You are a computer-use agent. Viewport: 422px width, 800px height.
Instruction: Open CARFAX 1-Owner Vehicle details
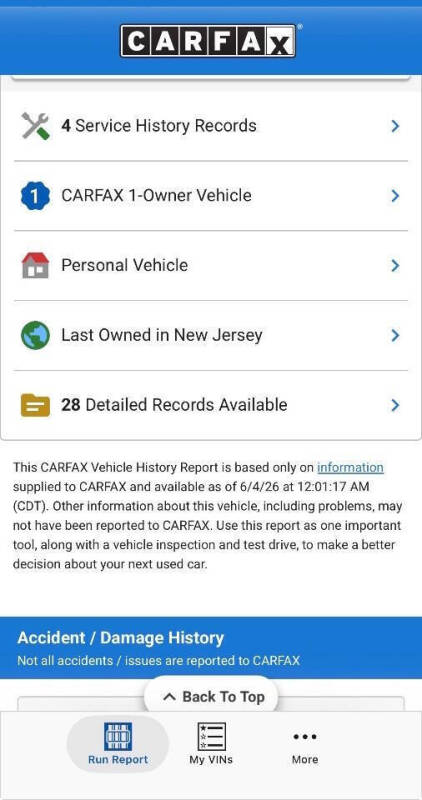[x=211, y=196]
